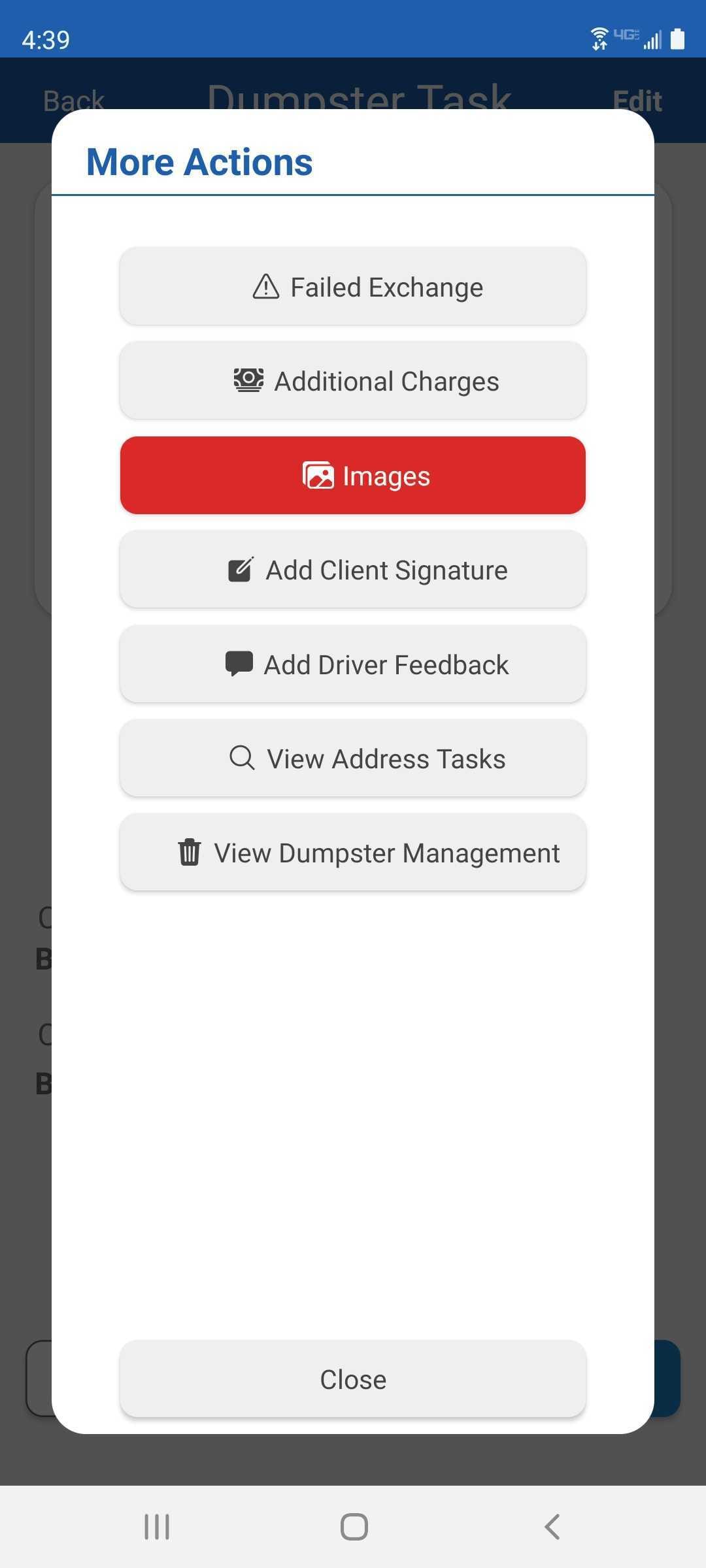The image size is (706, 1568).
Task: Tap the Wi-Fi status icon in the status bar
Action: pyautogui.click(x=599, y=37)
